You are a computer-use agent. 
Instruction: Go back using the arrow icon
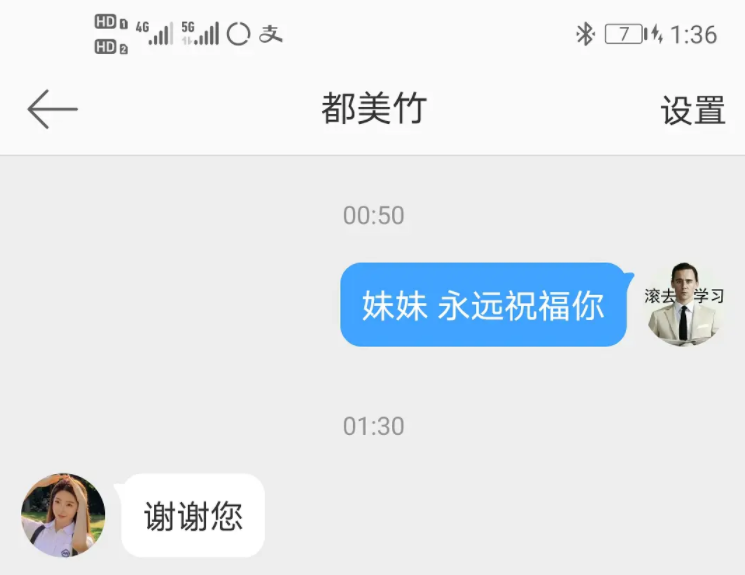pyautogui.click(x=52, y=109)
